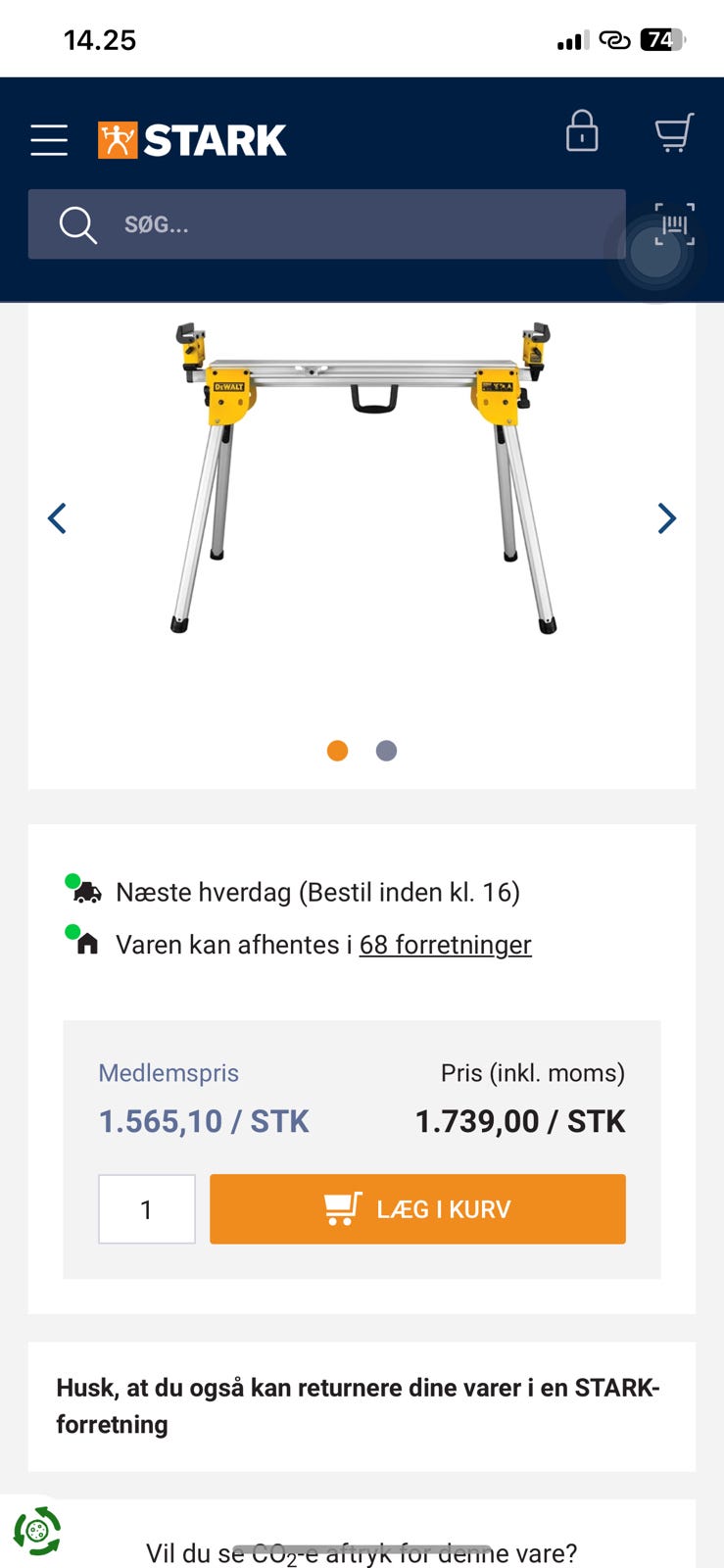This screenshot has width=724, height=1568.
Task: Show the next product image
Action: click(x=667, y=518)
